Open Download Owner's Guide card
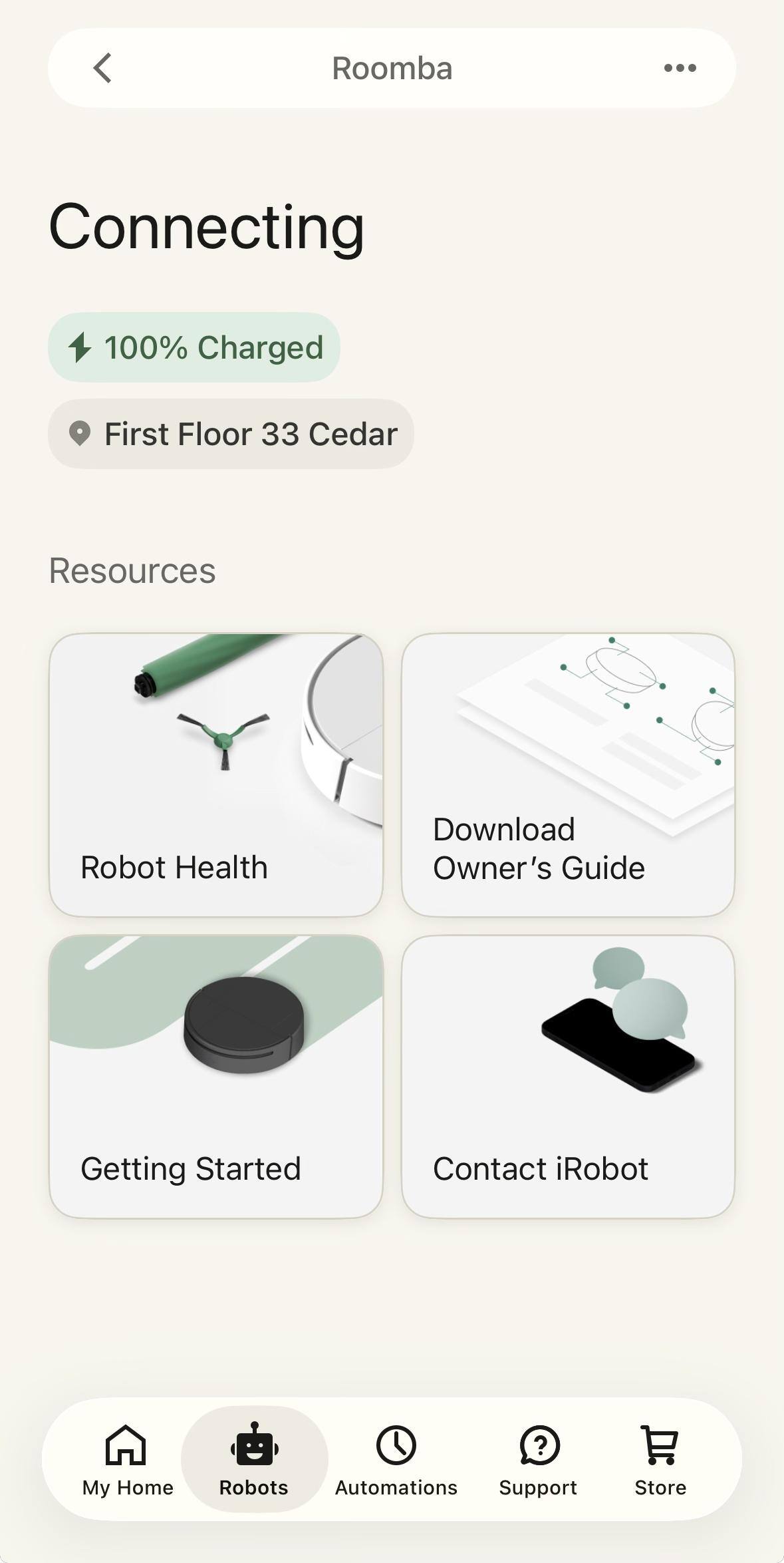Screen dimensions: 784x1563 coord(568,775)
